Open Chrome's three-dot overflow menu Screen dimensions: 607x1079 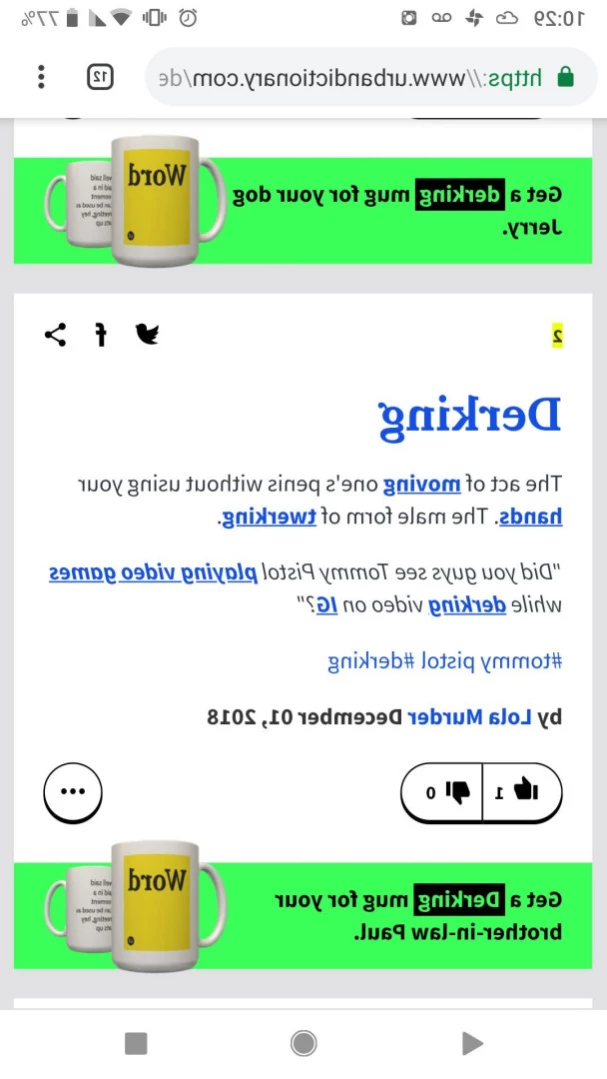pyautogui.click(x=41, y=77)
